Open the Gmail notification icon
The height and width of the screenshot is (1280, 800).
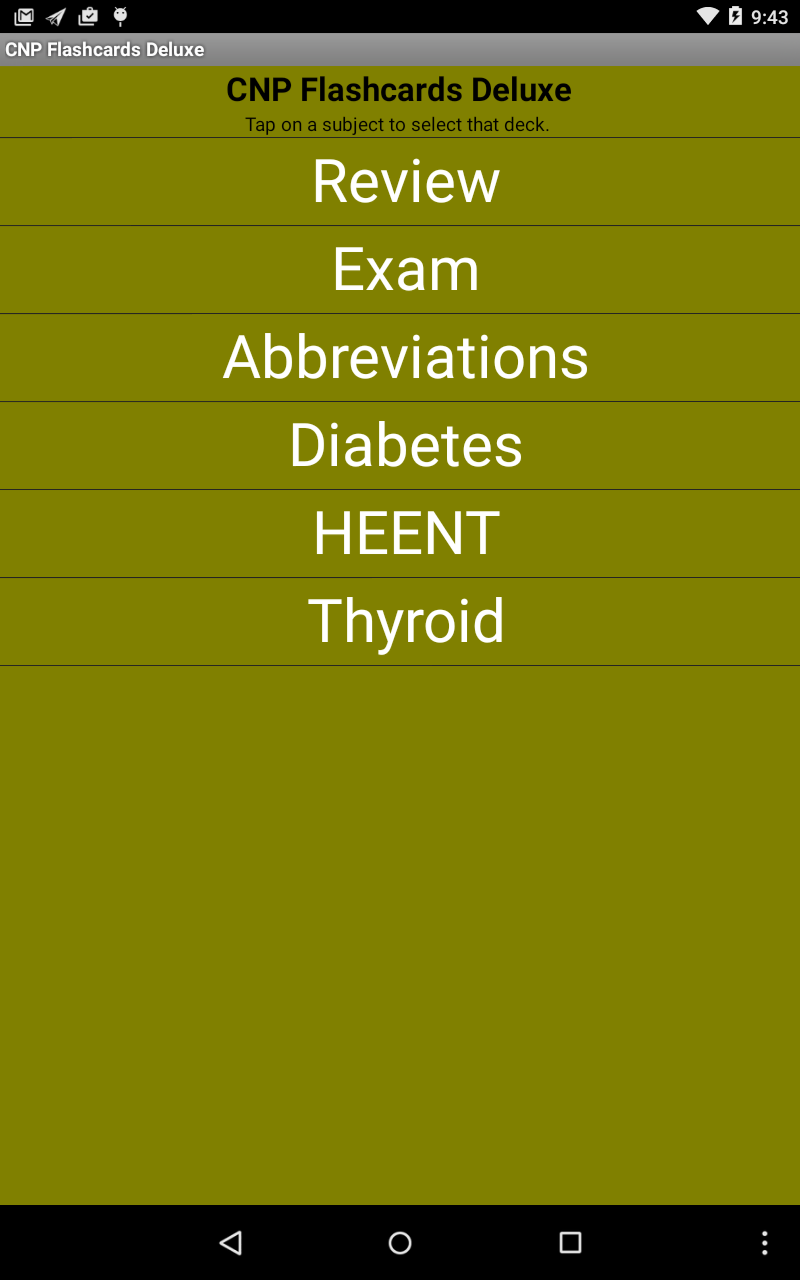(22, 15)
